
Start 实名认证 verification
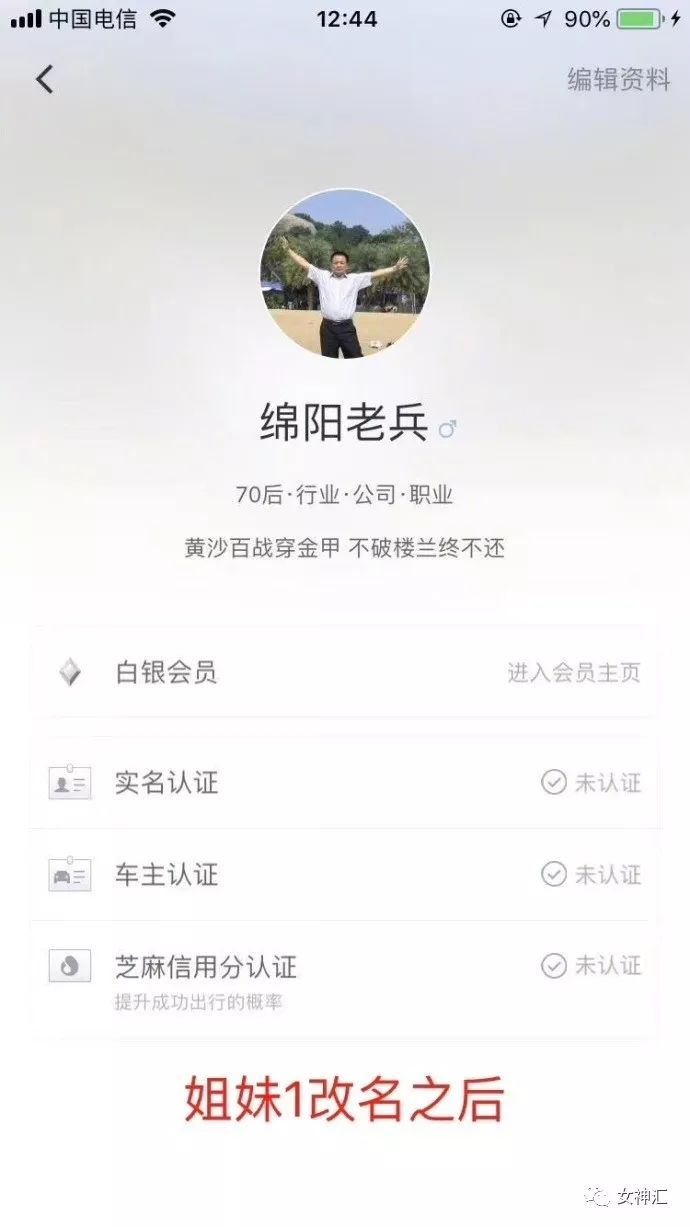coord(344,782)
